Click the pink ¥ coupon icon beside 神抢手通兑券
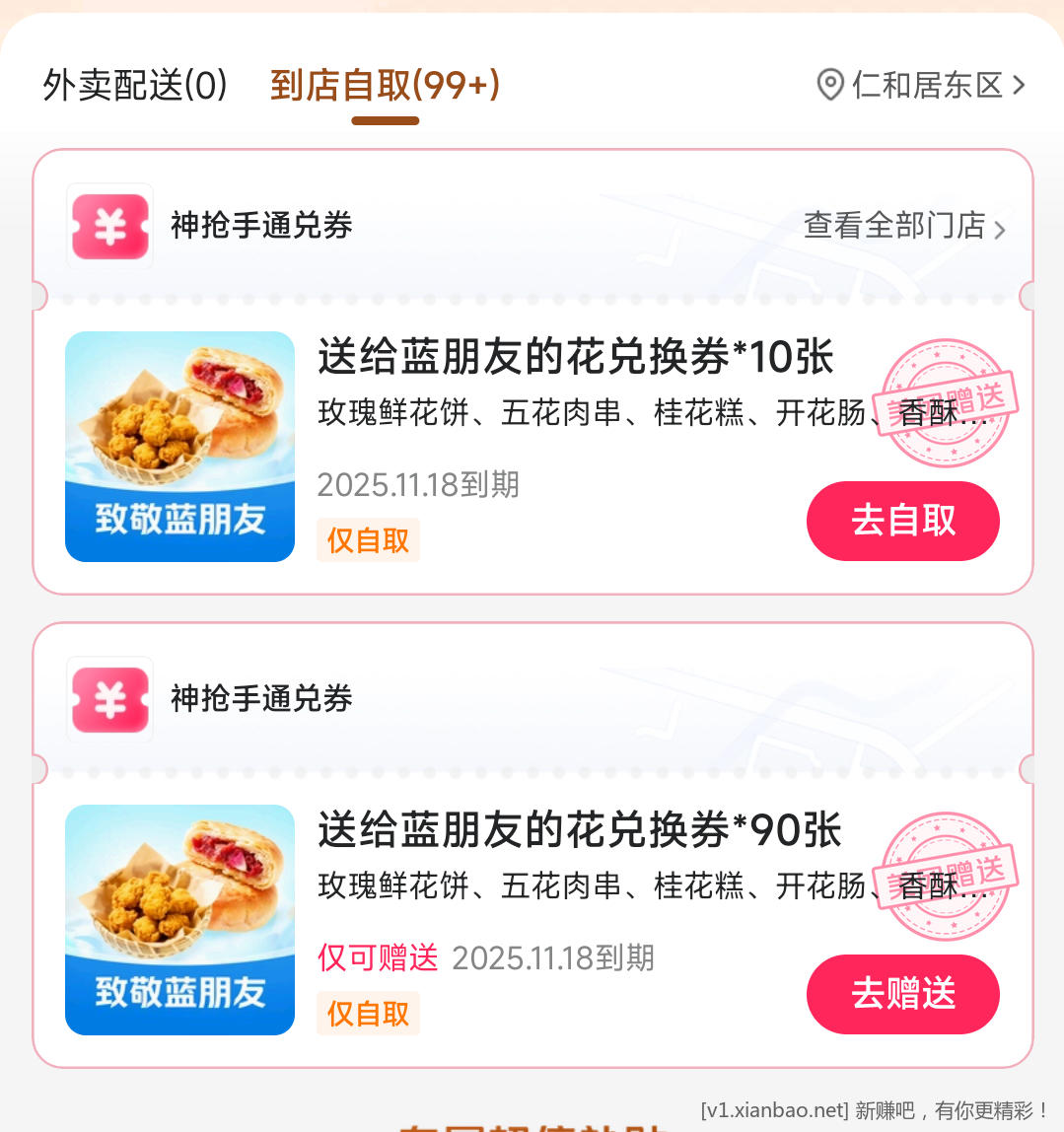The height and width of the screenshot is (1132, 1064). (108, 226)
